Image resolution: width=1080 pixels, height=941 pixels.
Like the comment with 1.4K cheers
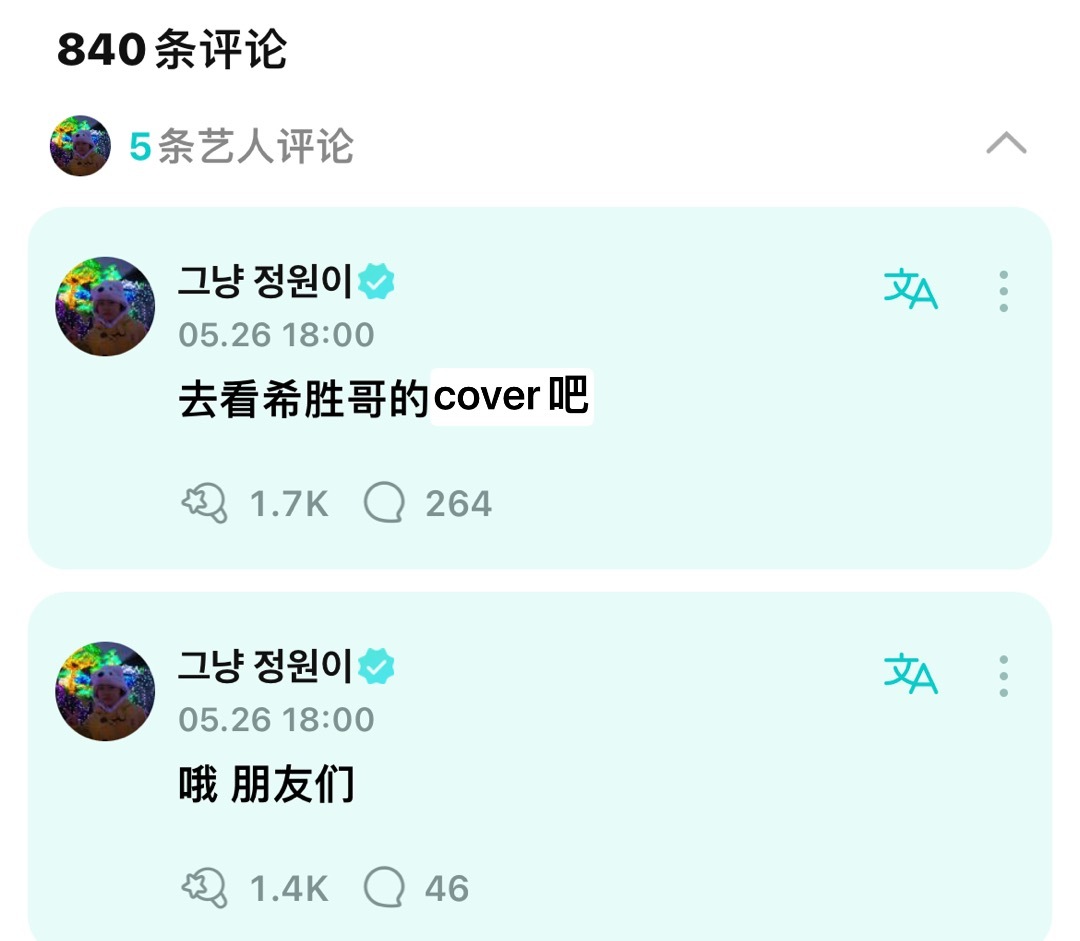point(204,888)
